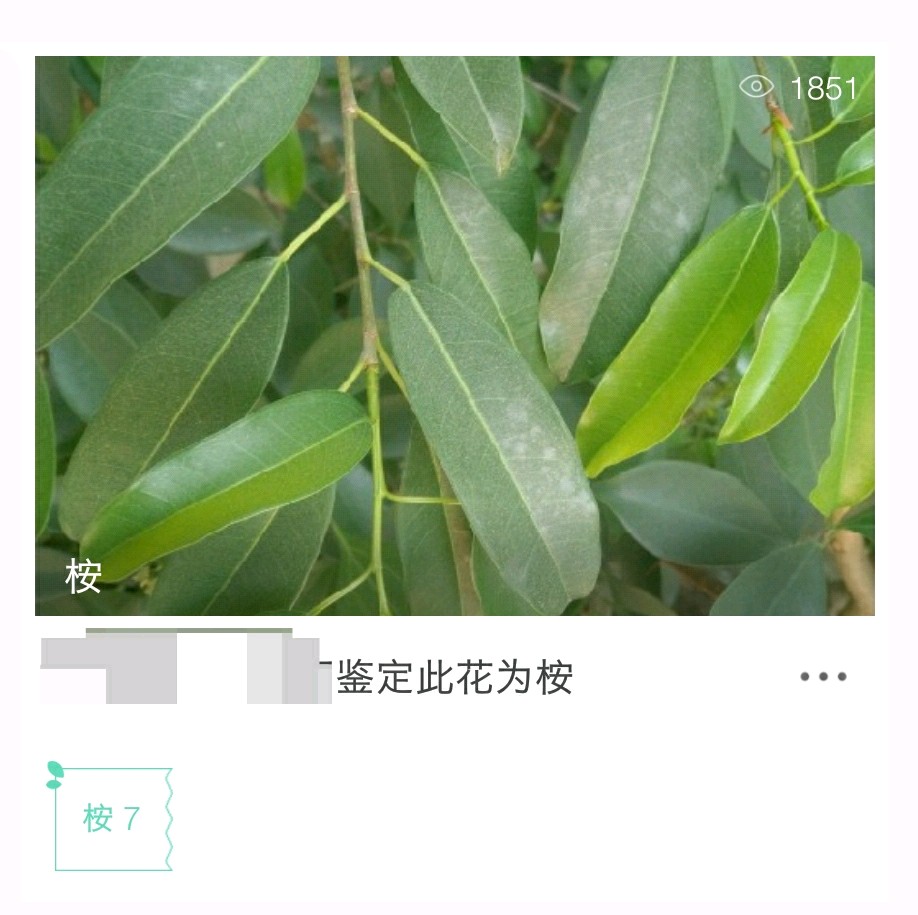Open the 桉 leaf photo post

click(x=455, y=335)
